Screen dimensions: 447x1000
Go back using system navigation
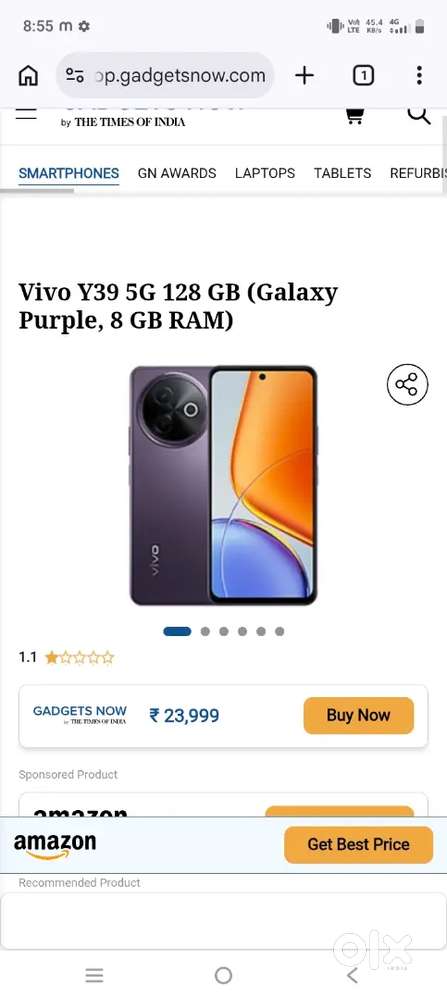[x=352, y=974]
